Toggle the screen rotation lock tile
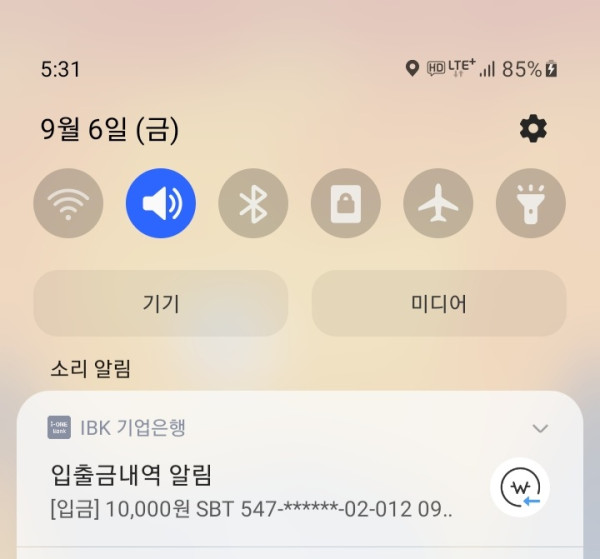 click(x=346, y=203)
